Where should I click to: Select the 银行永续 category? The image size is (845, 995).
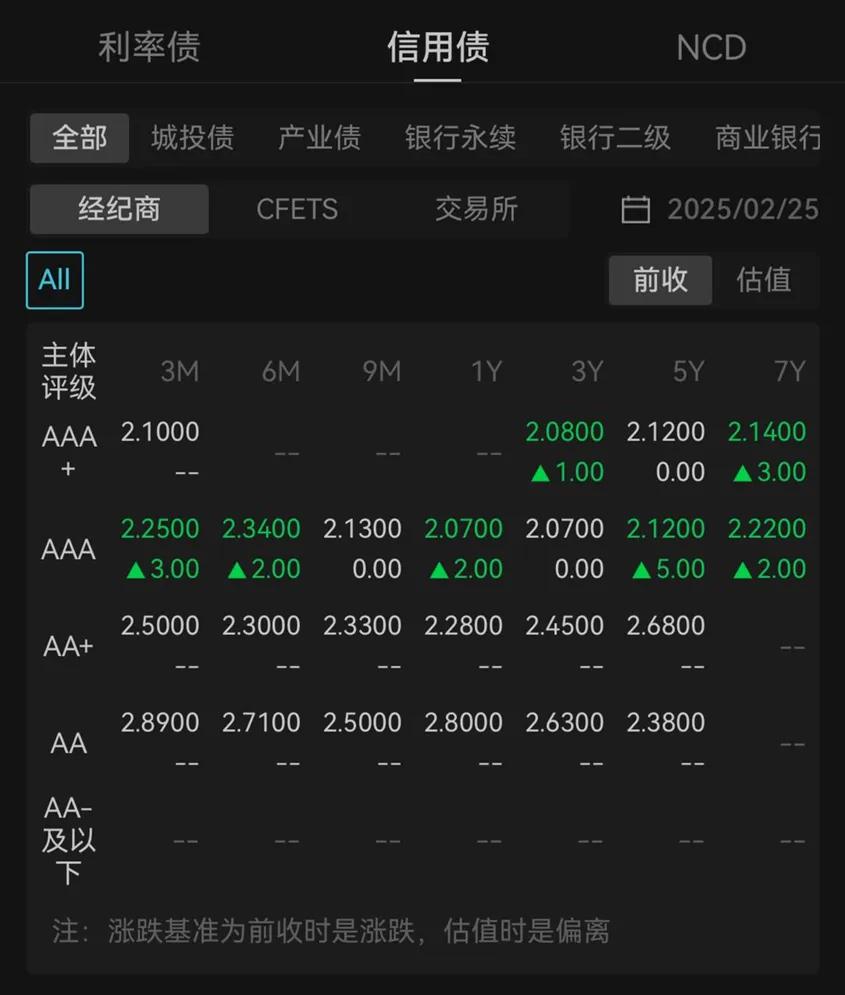460,138
